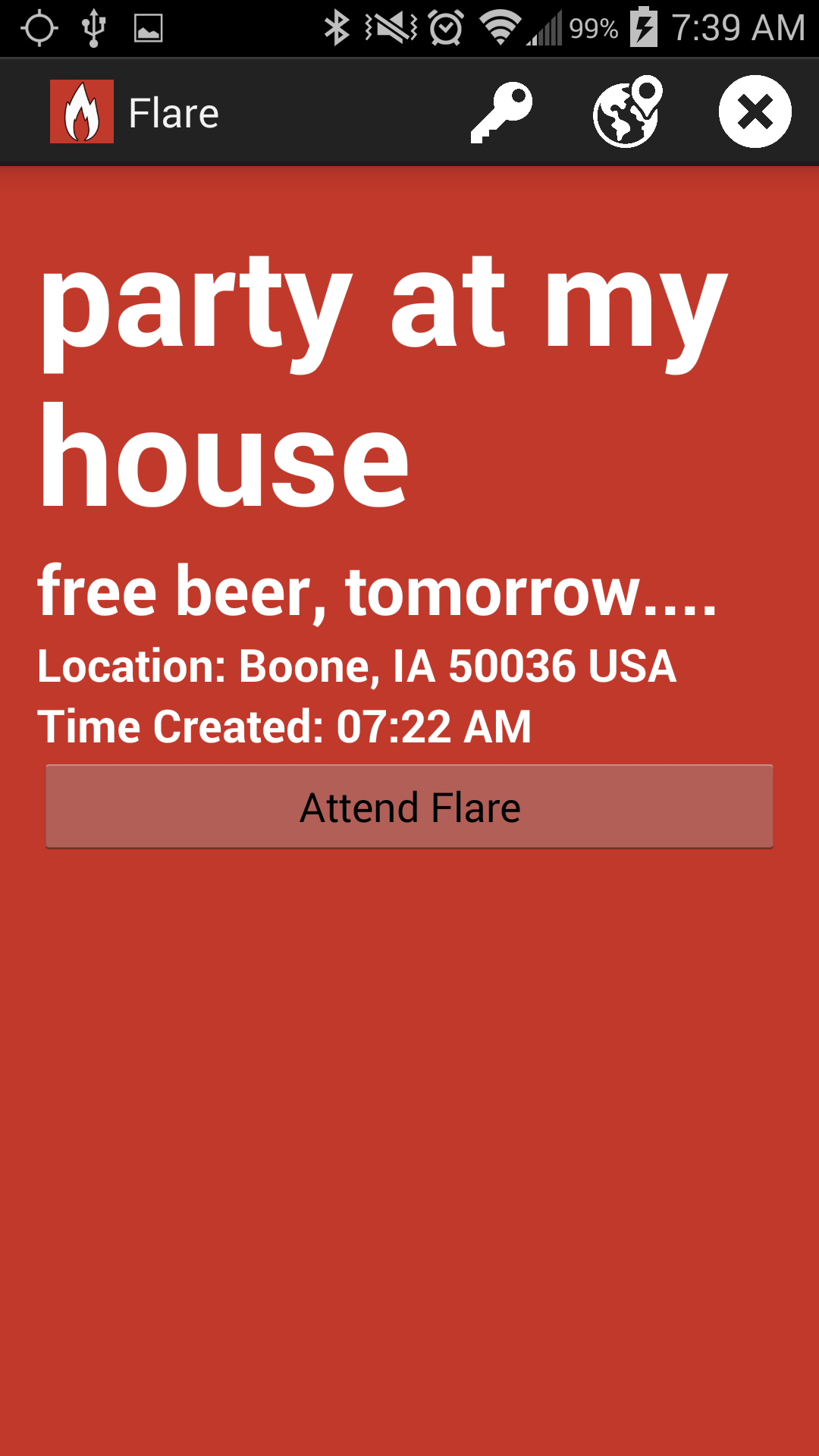Tap the Flare app logo
The width and height of the screenshot is (819, 1456).
(x=82, y=111)
